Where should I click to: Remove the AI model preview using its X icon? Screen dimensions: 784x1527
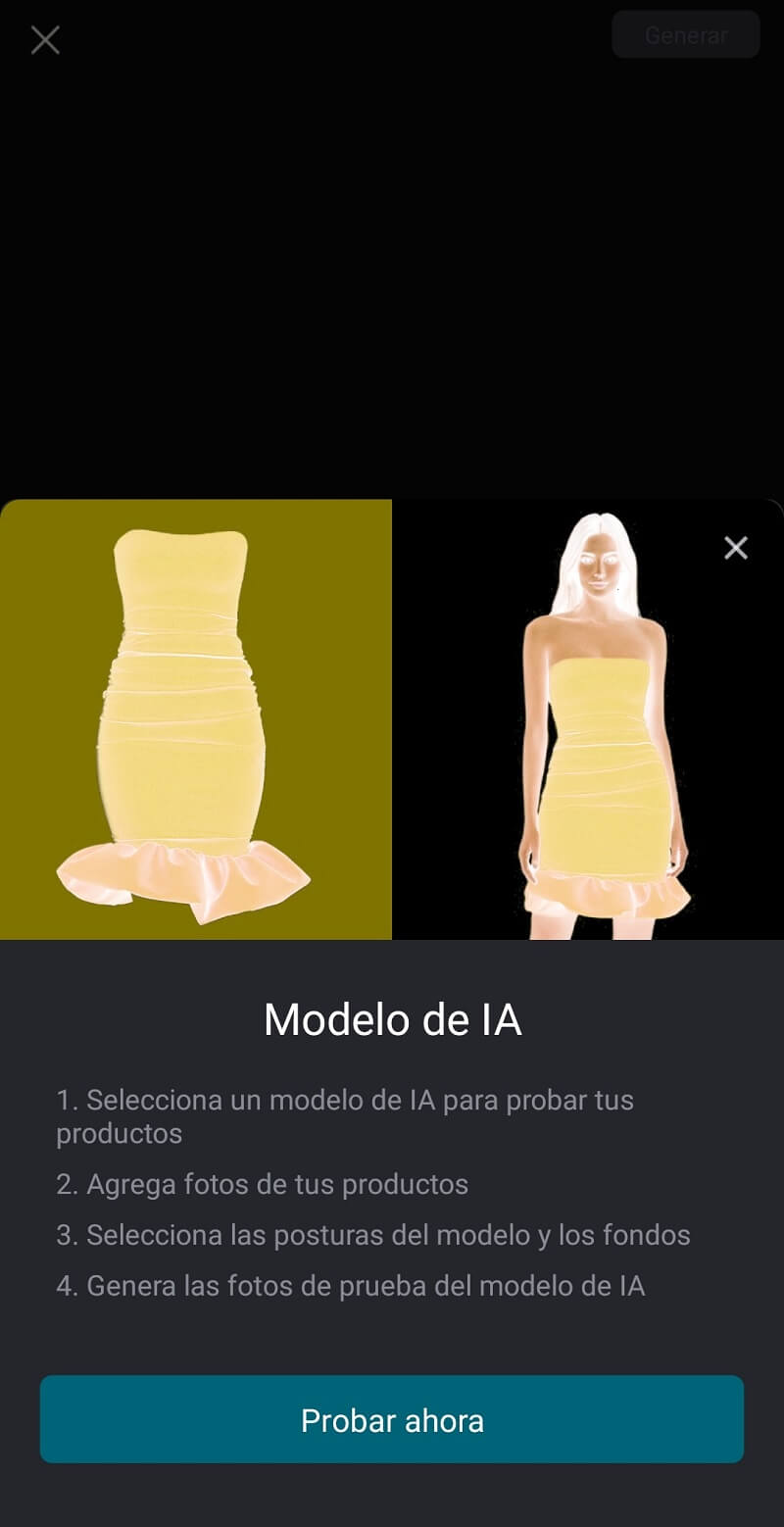(x=736, y=548)
